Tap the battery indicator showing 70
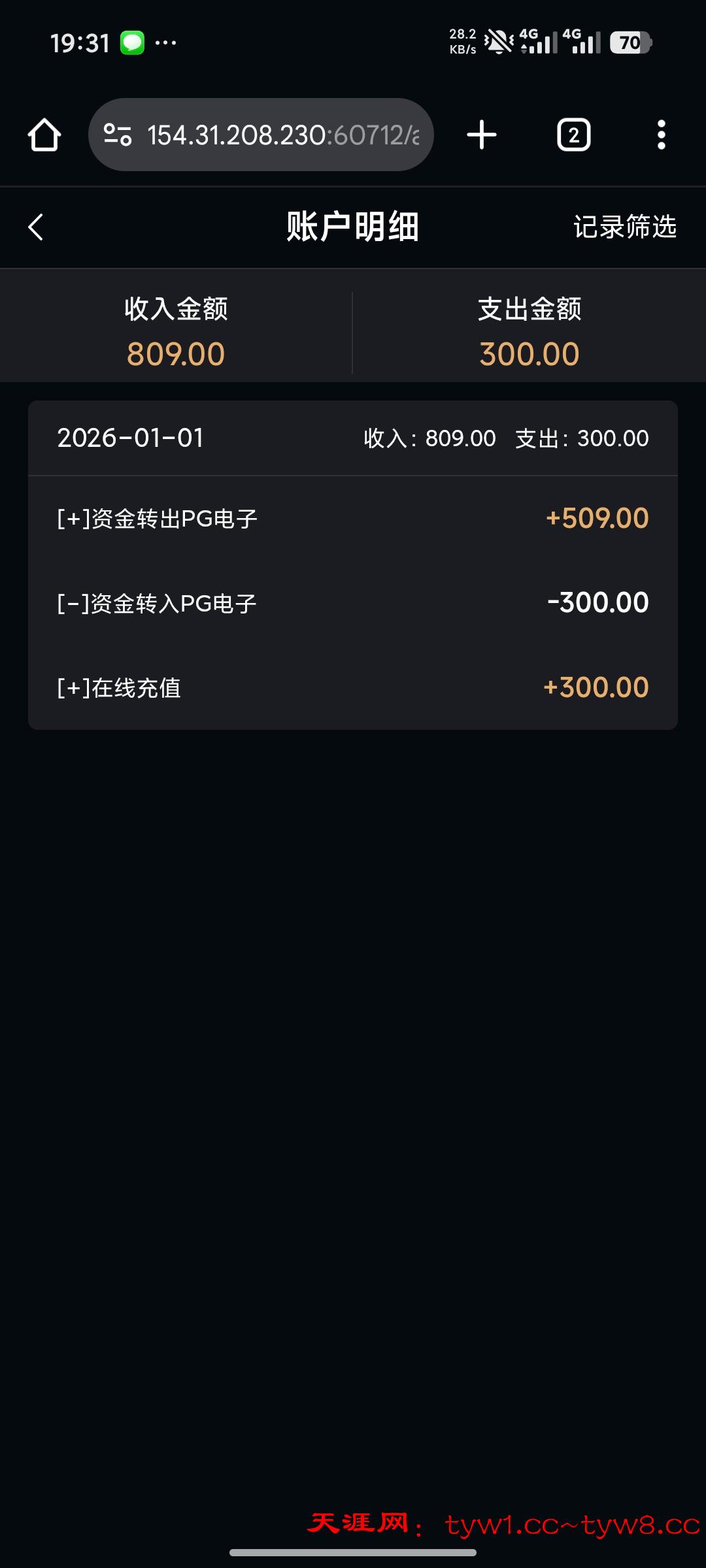 pos(629,42)
